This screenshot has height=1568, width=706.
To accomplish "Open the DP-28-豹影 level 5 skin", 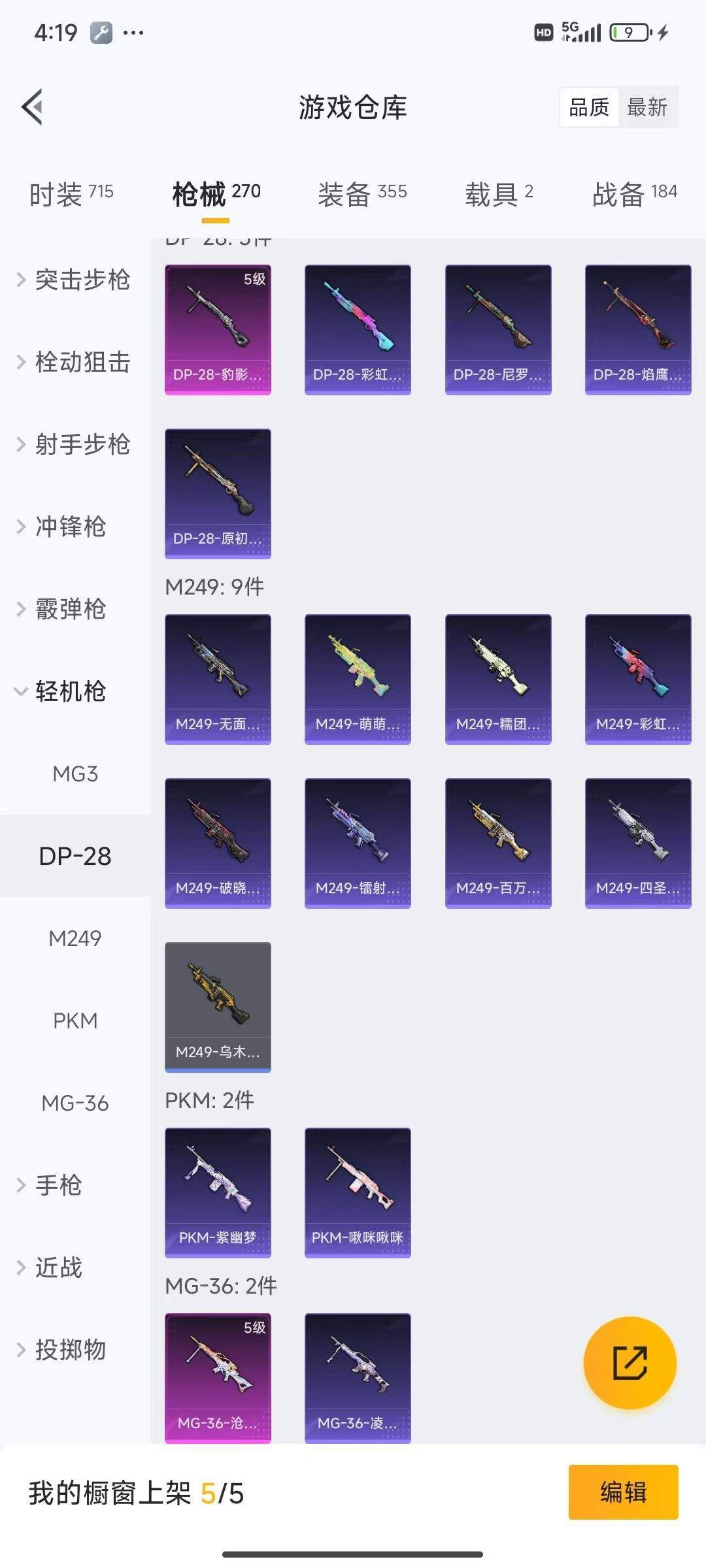I will coord(218,329).
